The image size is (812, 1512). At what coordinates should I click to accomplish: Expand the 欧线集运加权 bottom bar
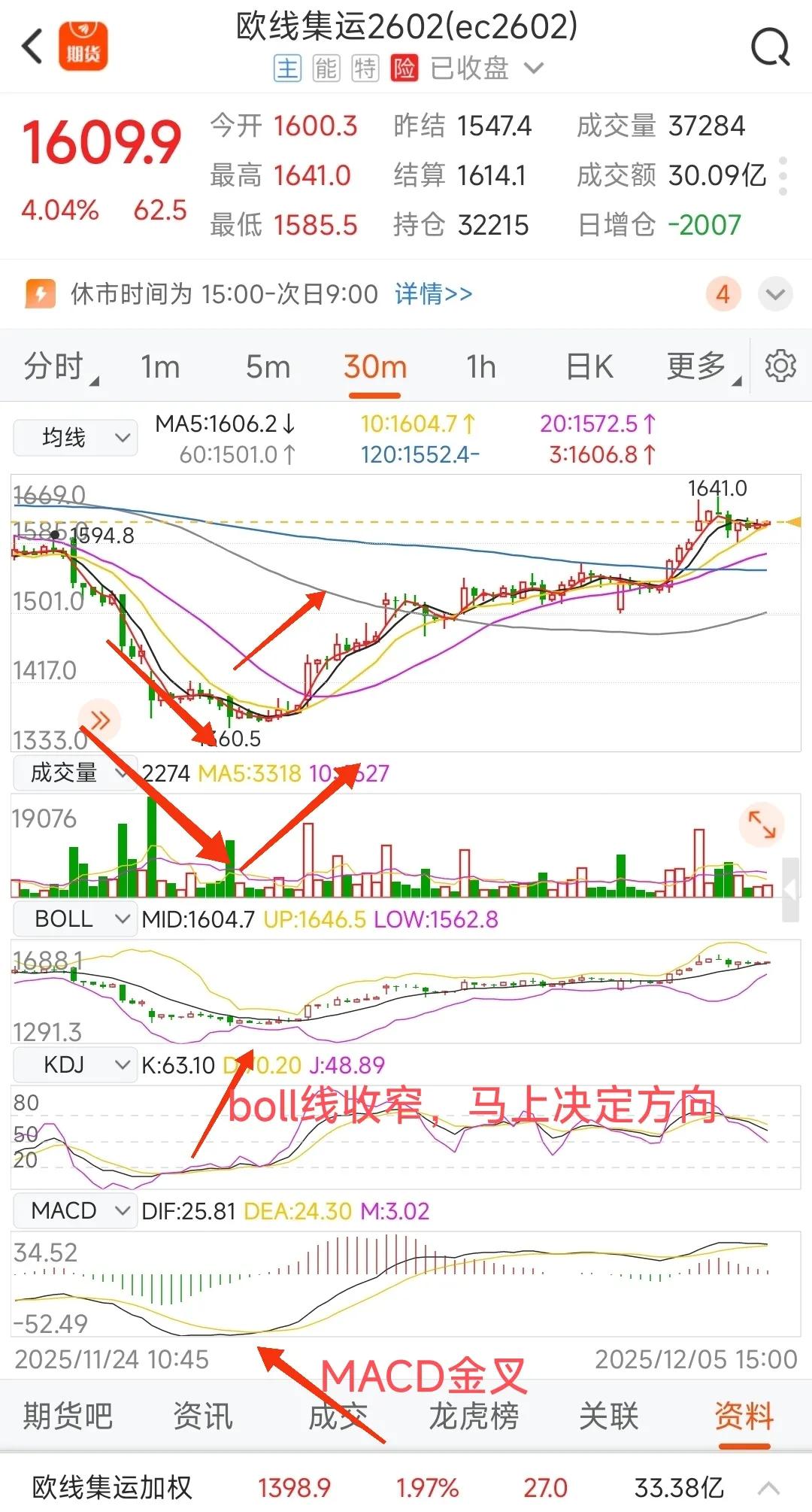click(x=768, y=1487)
